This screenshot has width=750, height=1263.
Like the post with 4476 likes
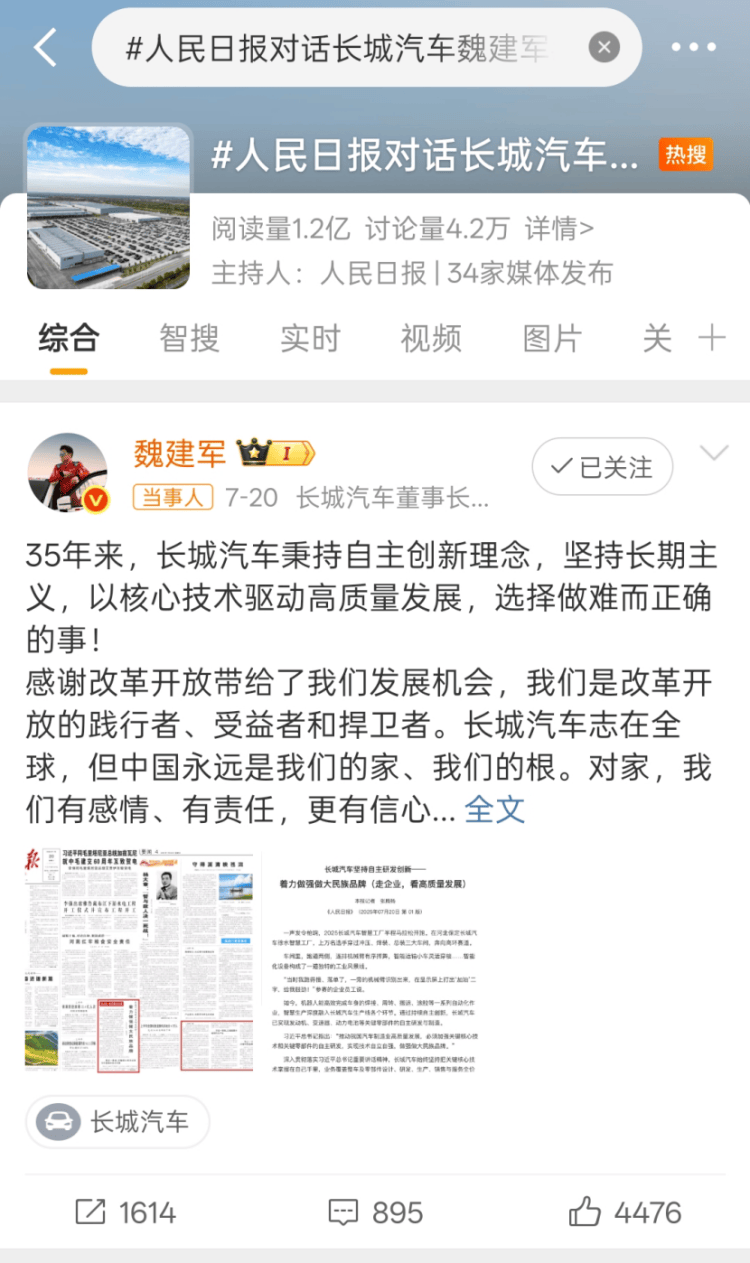625,1212
